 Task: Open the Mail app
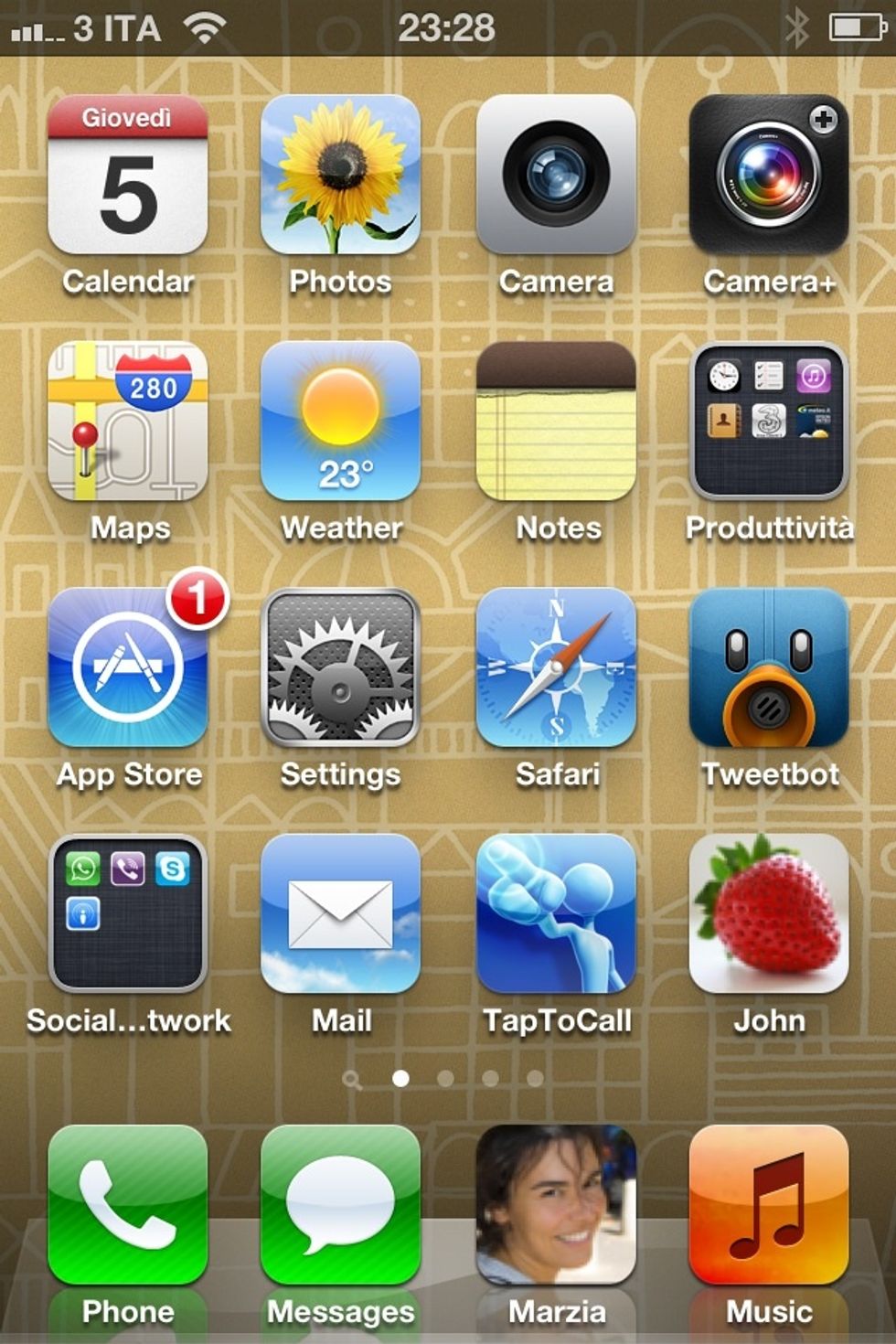tap(340, 913)
